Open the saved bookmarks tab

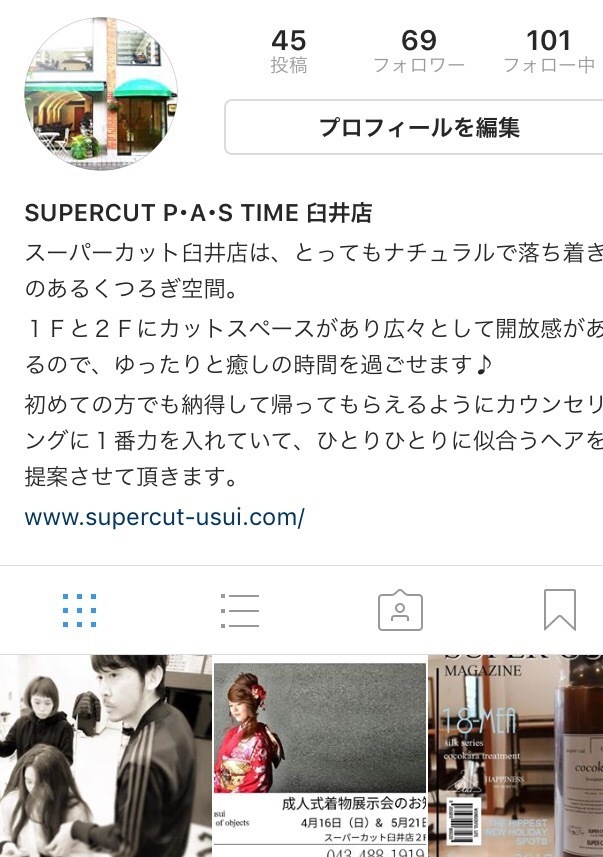(x=559, y=610)
